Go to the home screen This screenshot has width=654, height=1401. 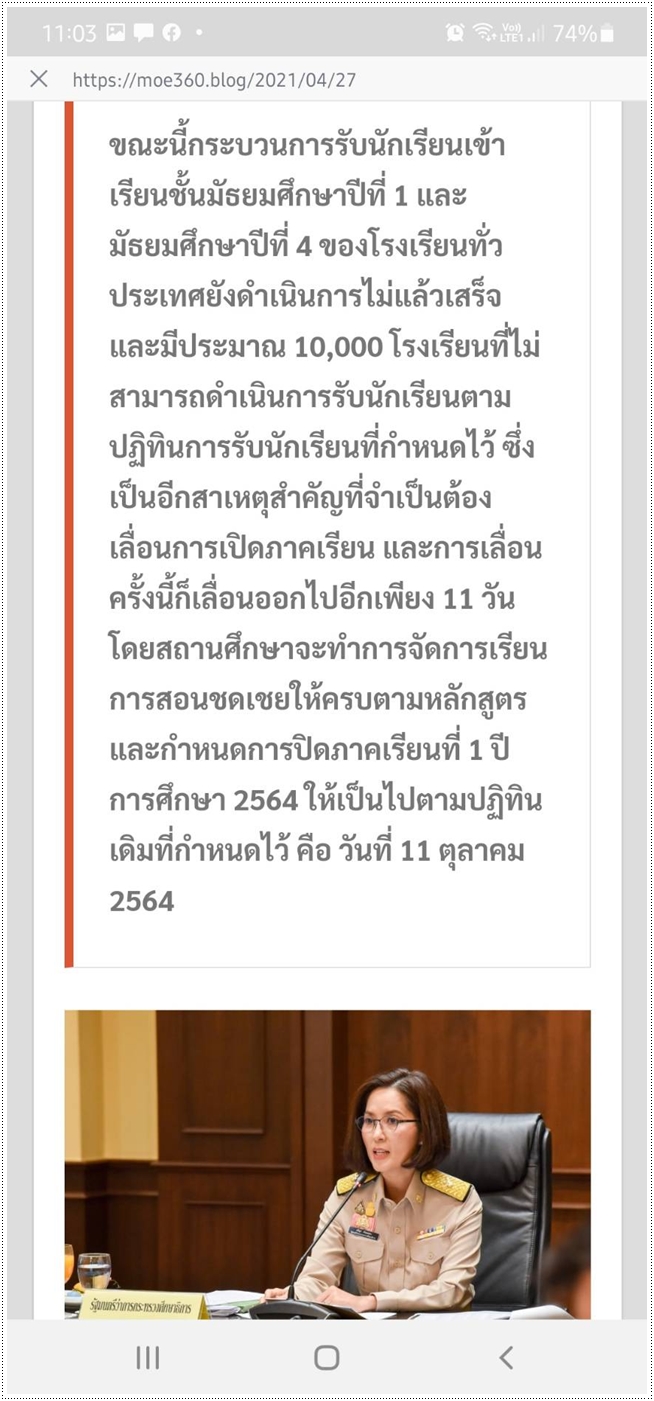point(327,1356)
